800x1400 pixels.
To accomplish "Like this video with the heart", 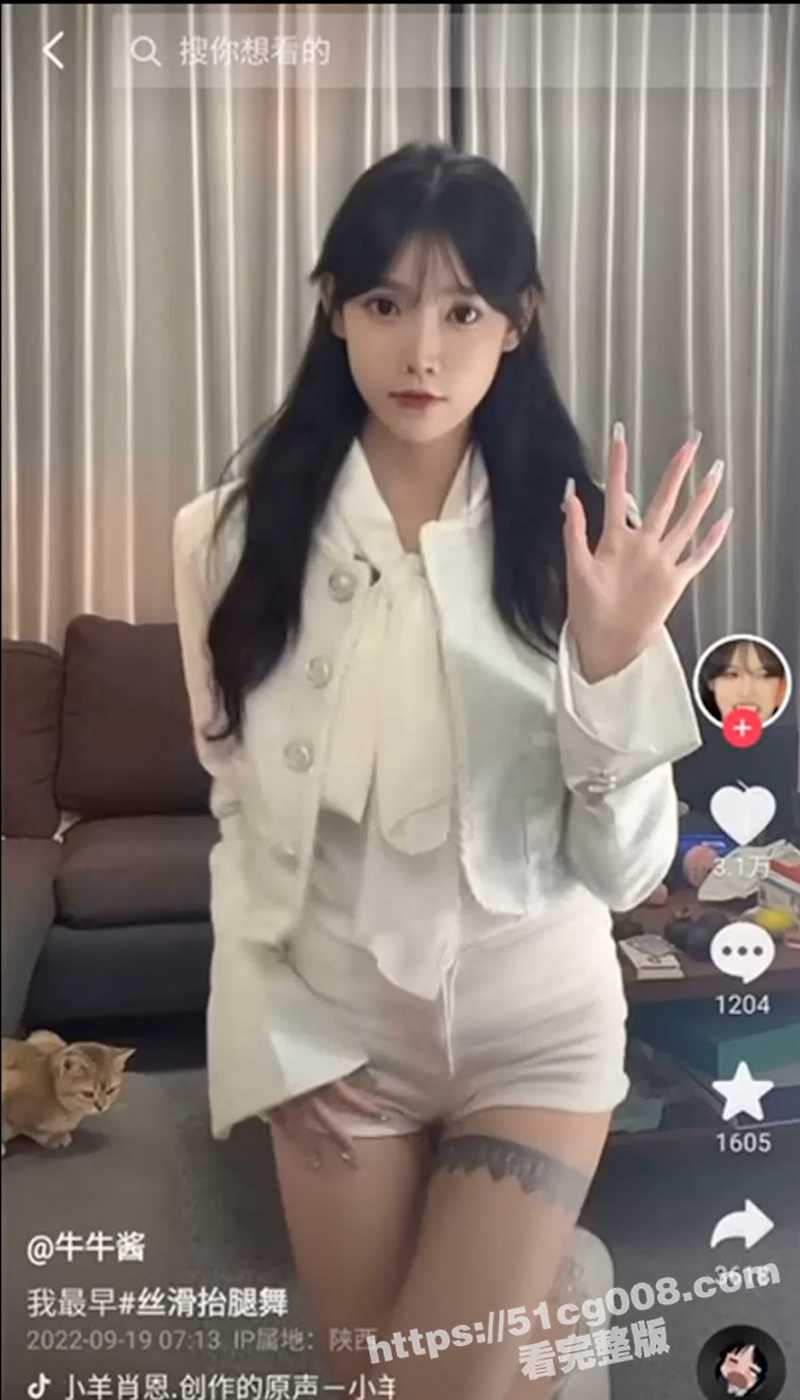I will click(742, 813).
